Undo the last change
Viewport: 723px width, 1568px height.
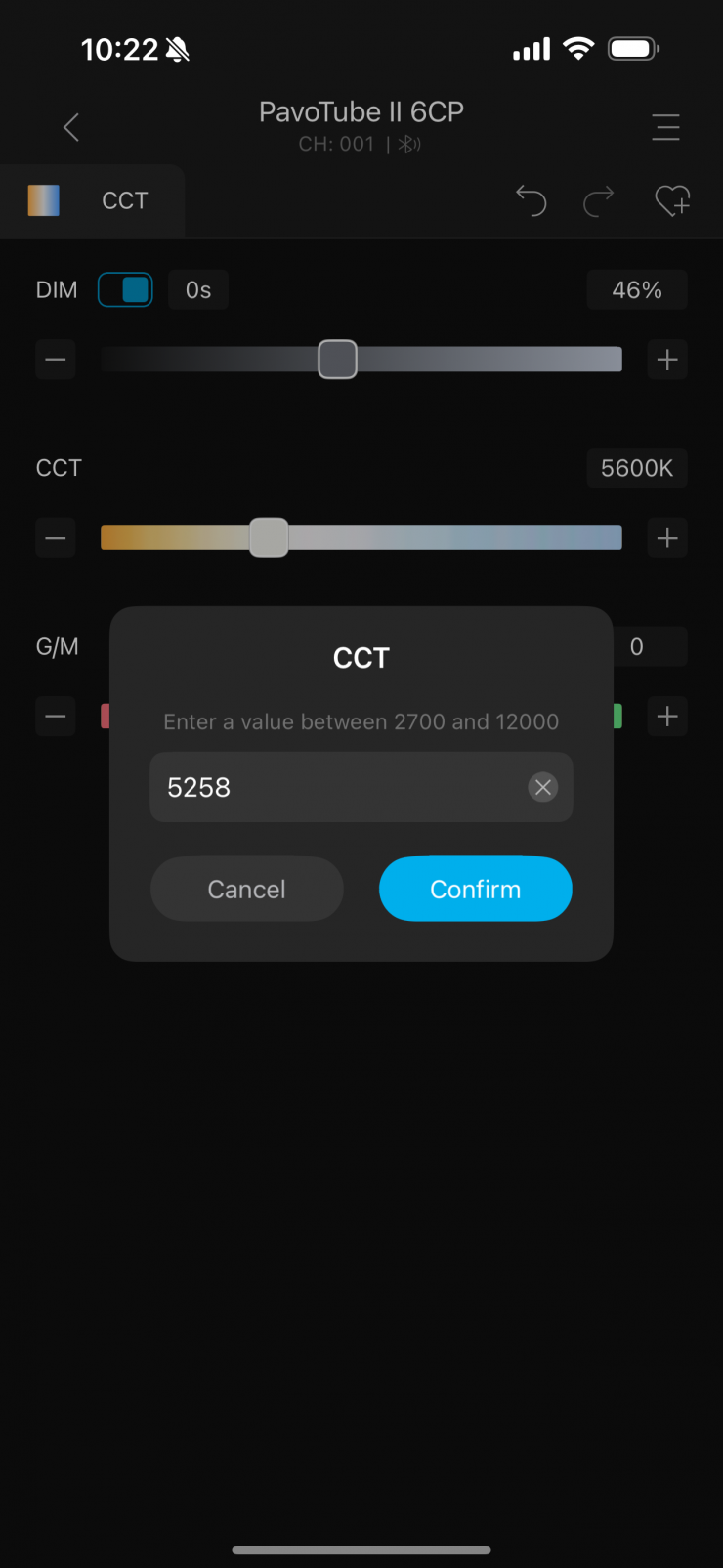point(531,200)
